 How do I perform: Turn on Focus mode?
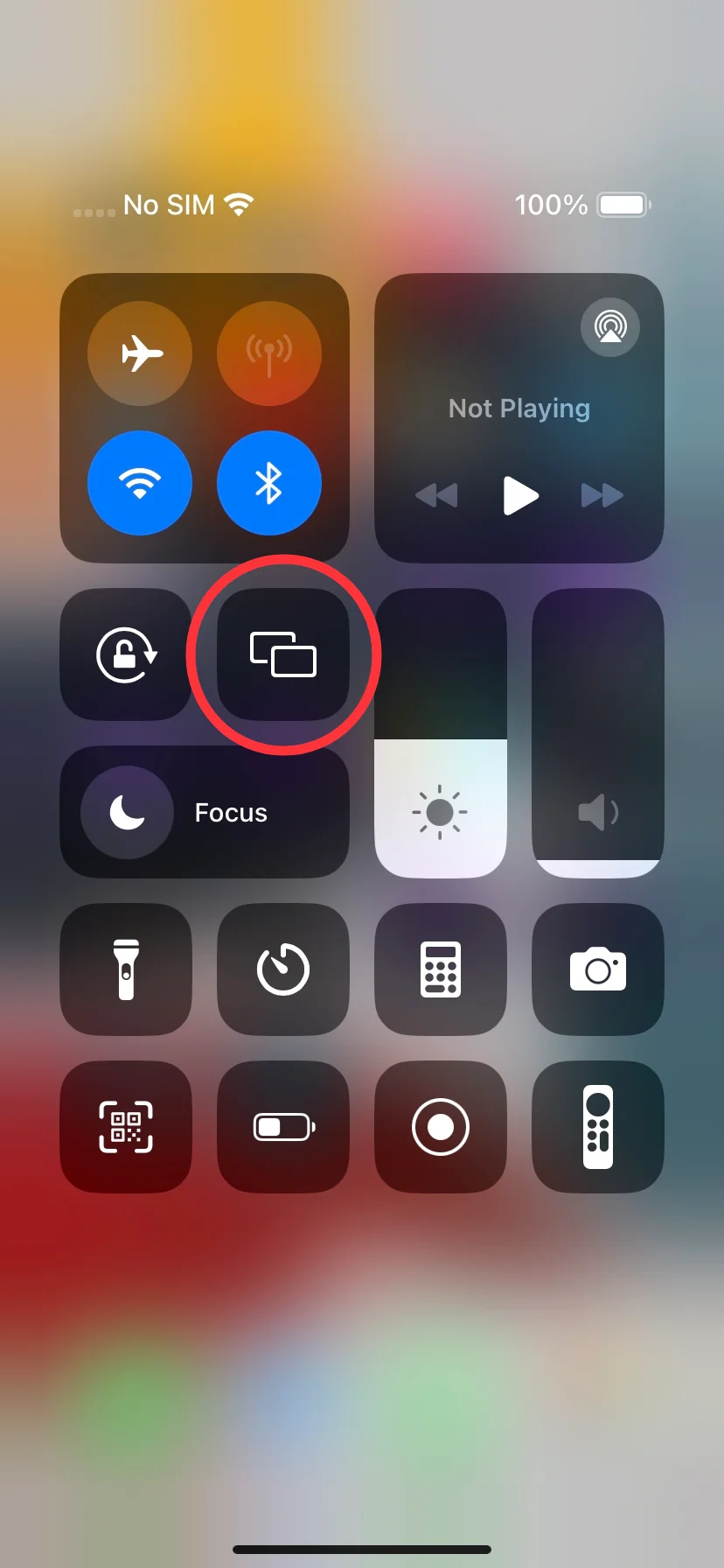click(205, 812)
